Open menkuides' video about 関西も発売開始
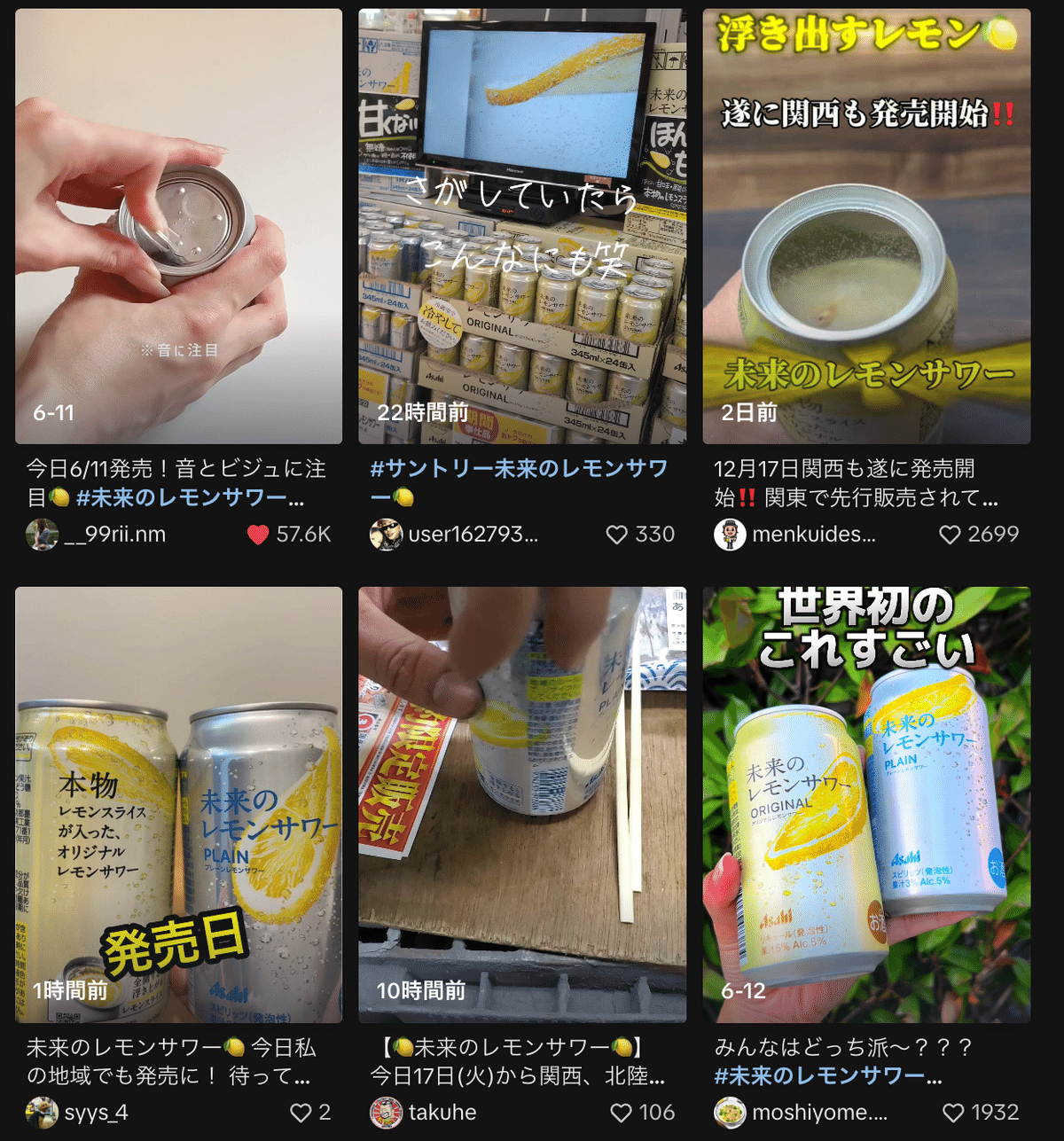 (x=866, y=226)
